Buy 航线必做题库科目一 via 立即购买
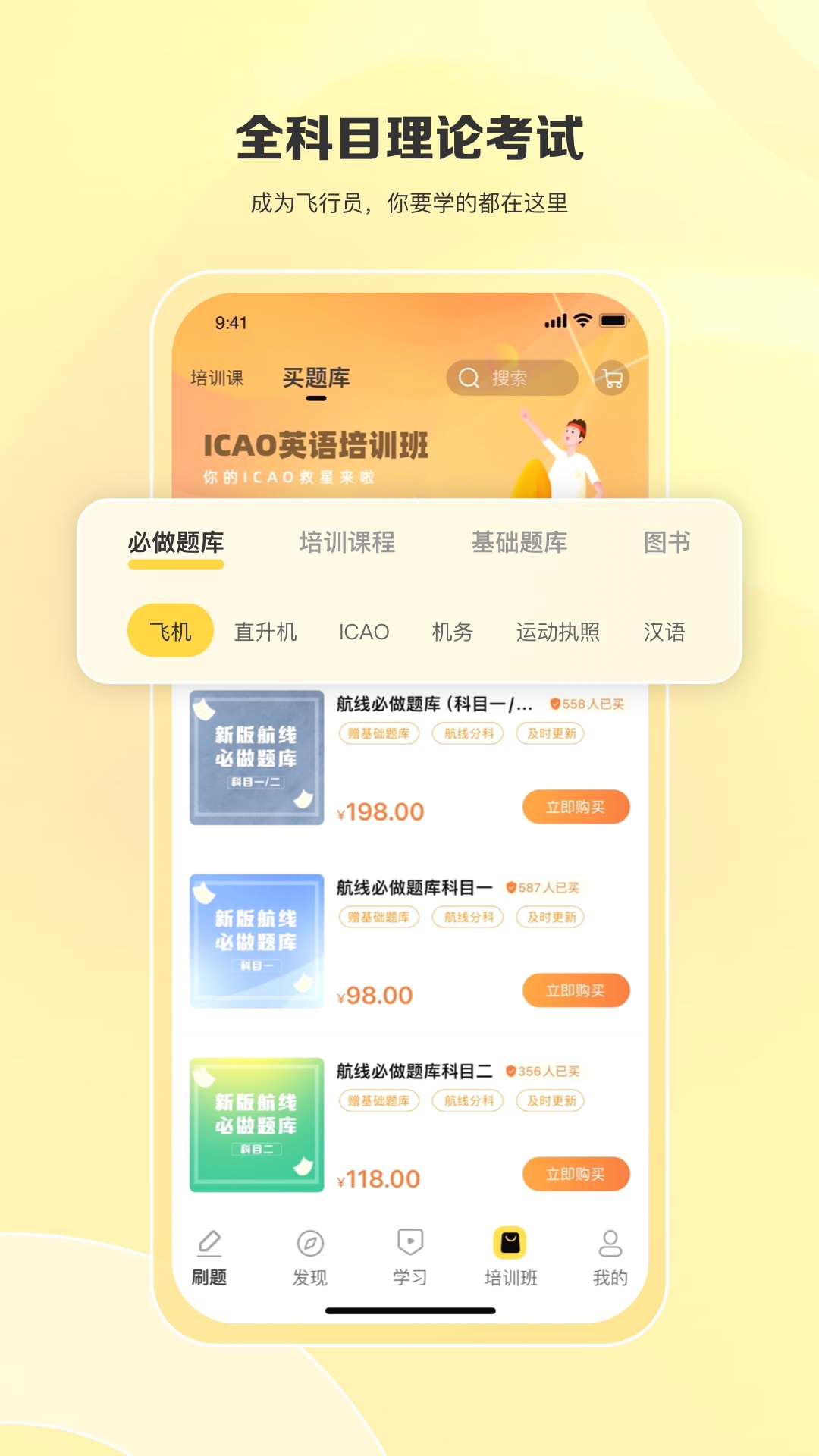Screen dimensions: 819x1456 (576, 990)
